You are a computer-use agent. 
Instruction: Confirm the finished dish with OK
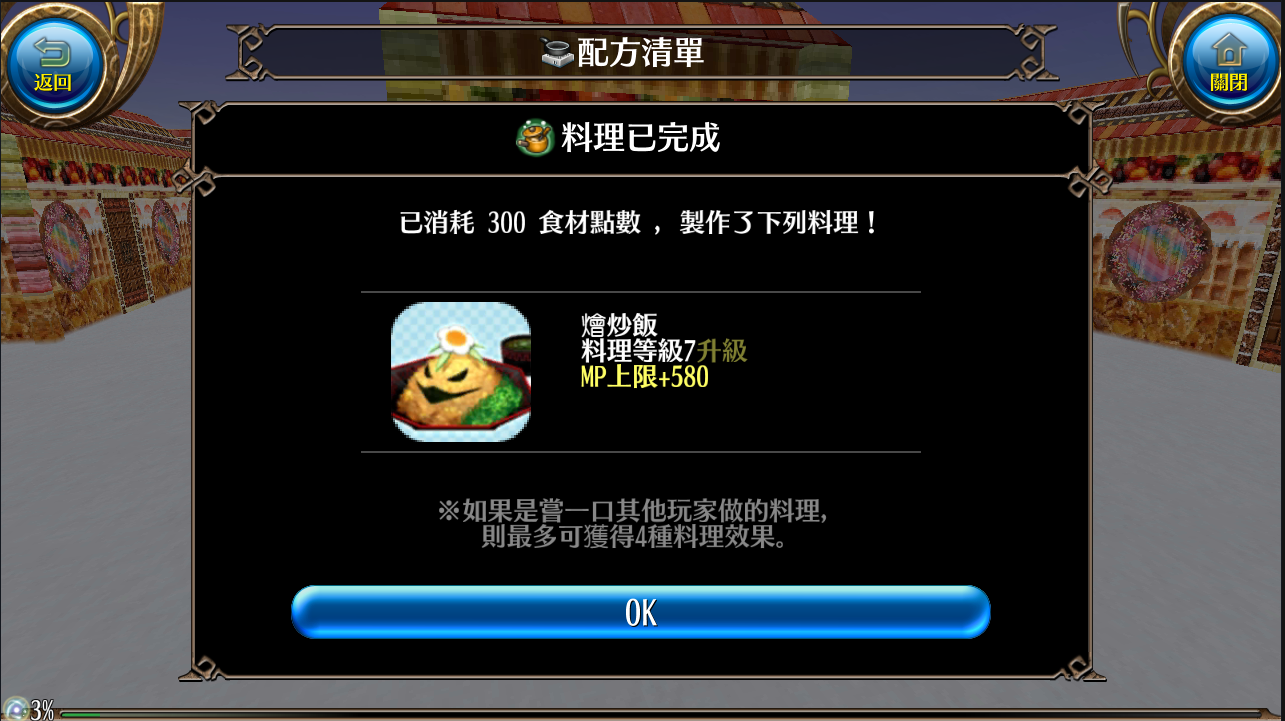point(640,612)
